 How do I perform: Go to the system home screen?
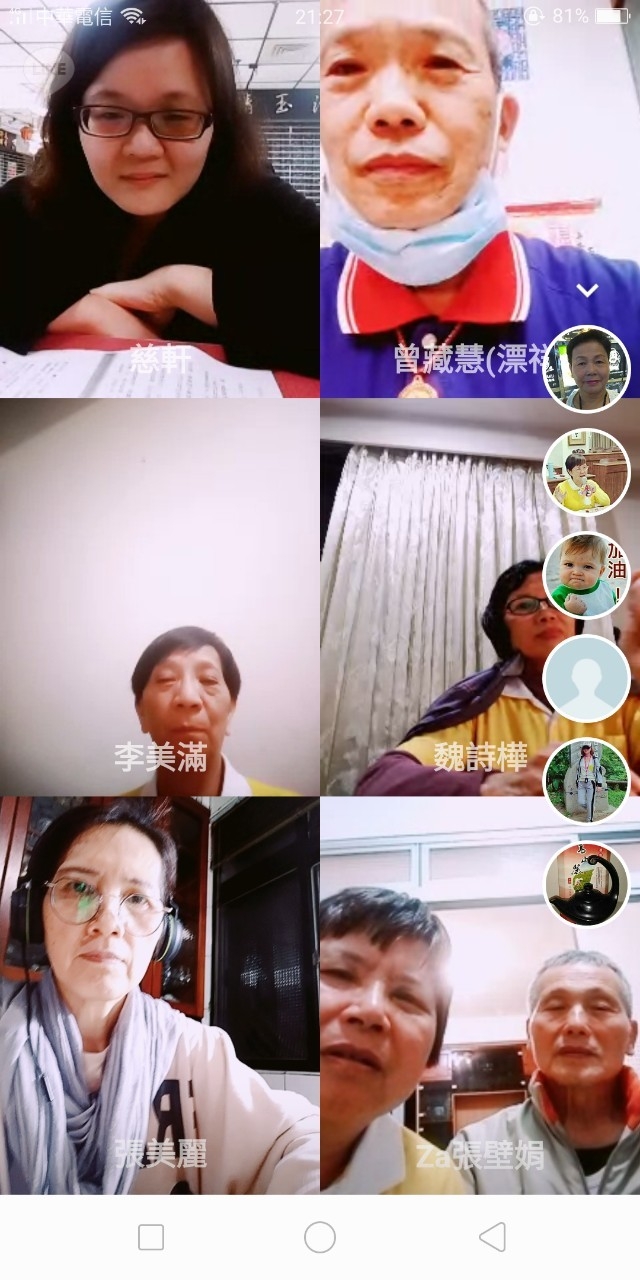tap(320, 1237)
